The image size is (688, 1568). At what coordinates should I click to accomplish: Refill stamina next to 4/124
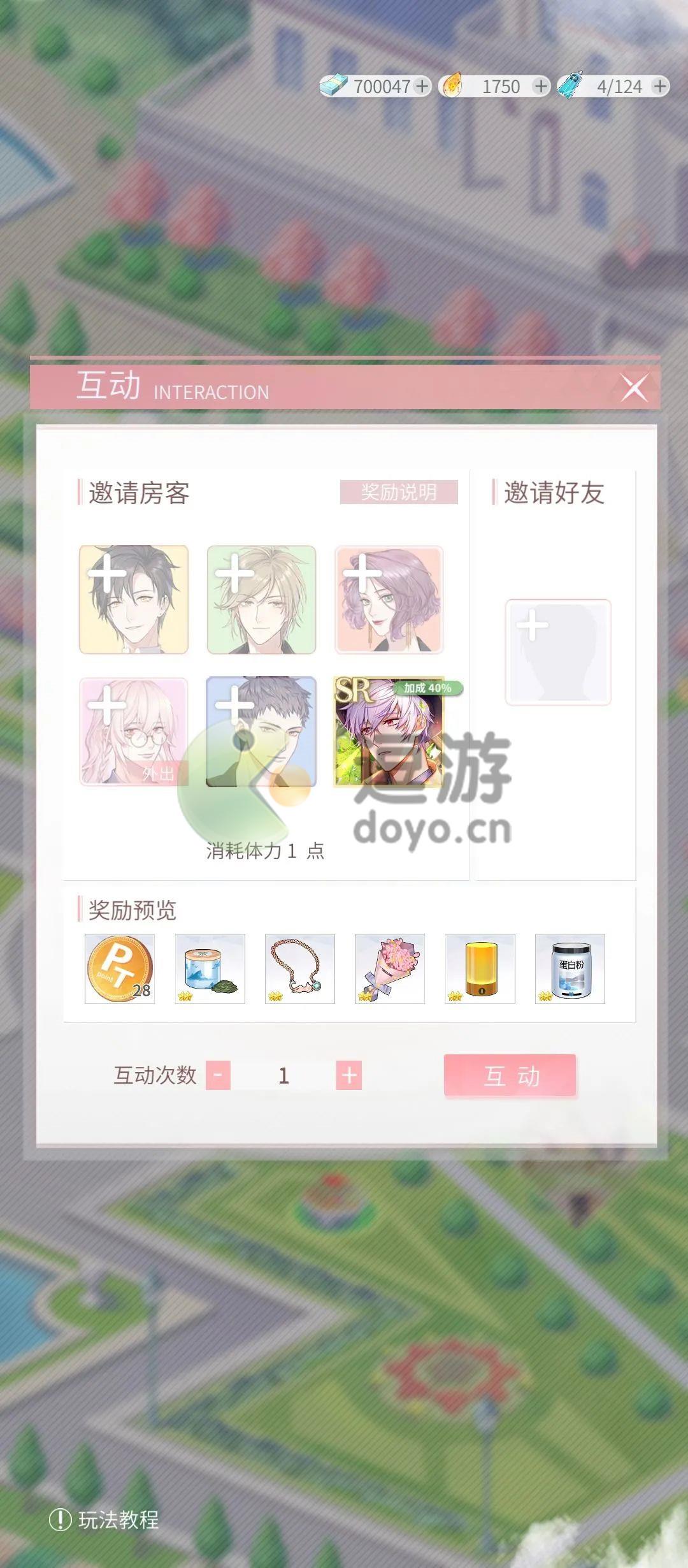[x=660, y=86]
